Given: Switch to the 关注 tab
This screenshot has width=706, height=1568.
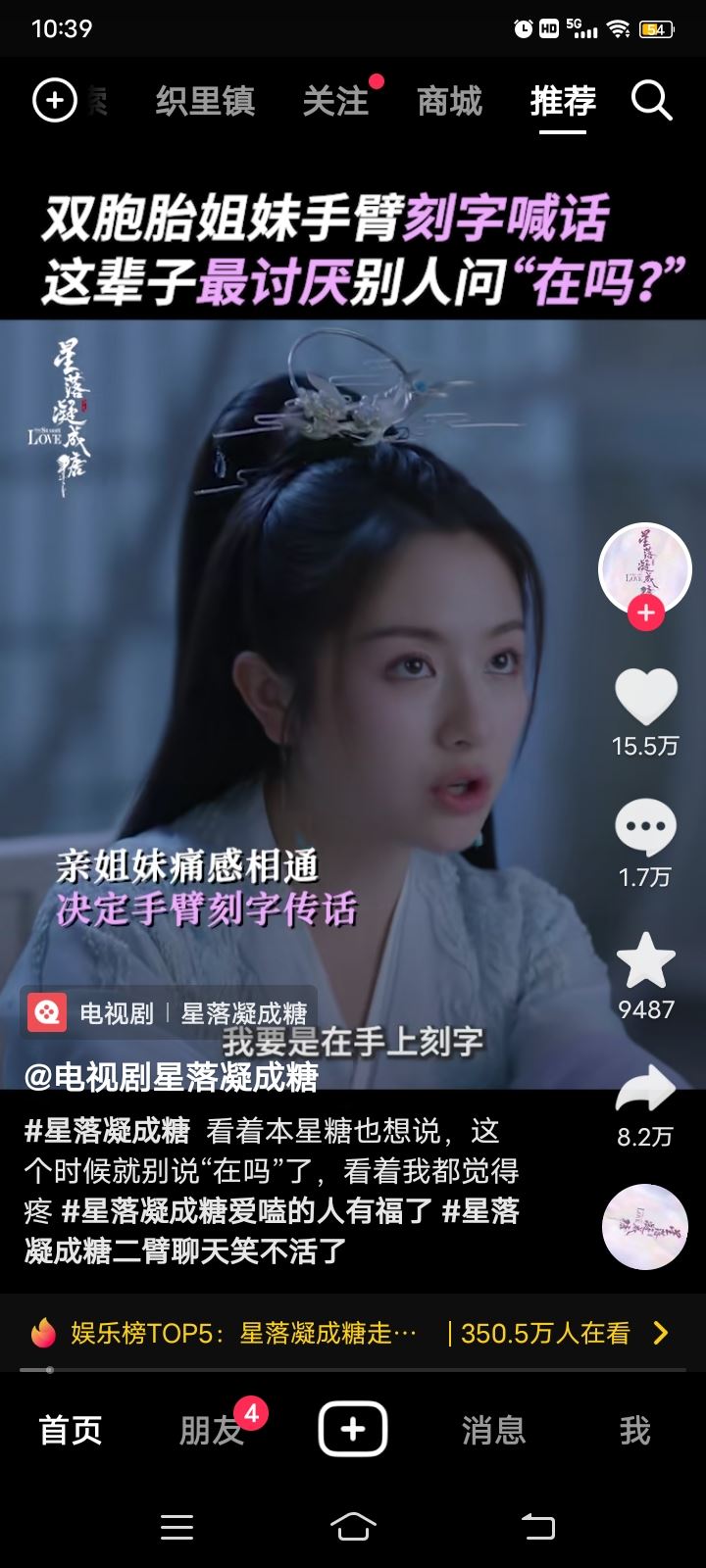Looking at the screenshot, I should pos(338,101).
